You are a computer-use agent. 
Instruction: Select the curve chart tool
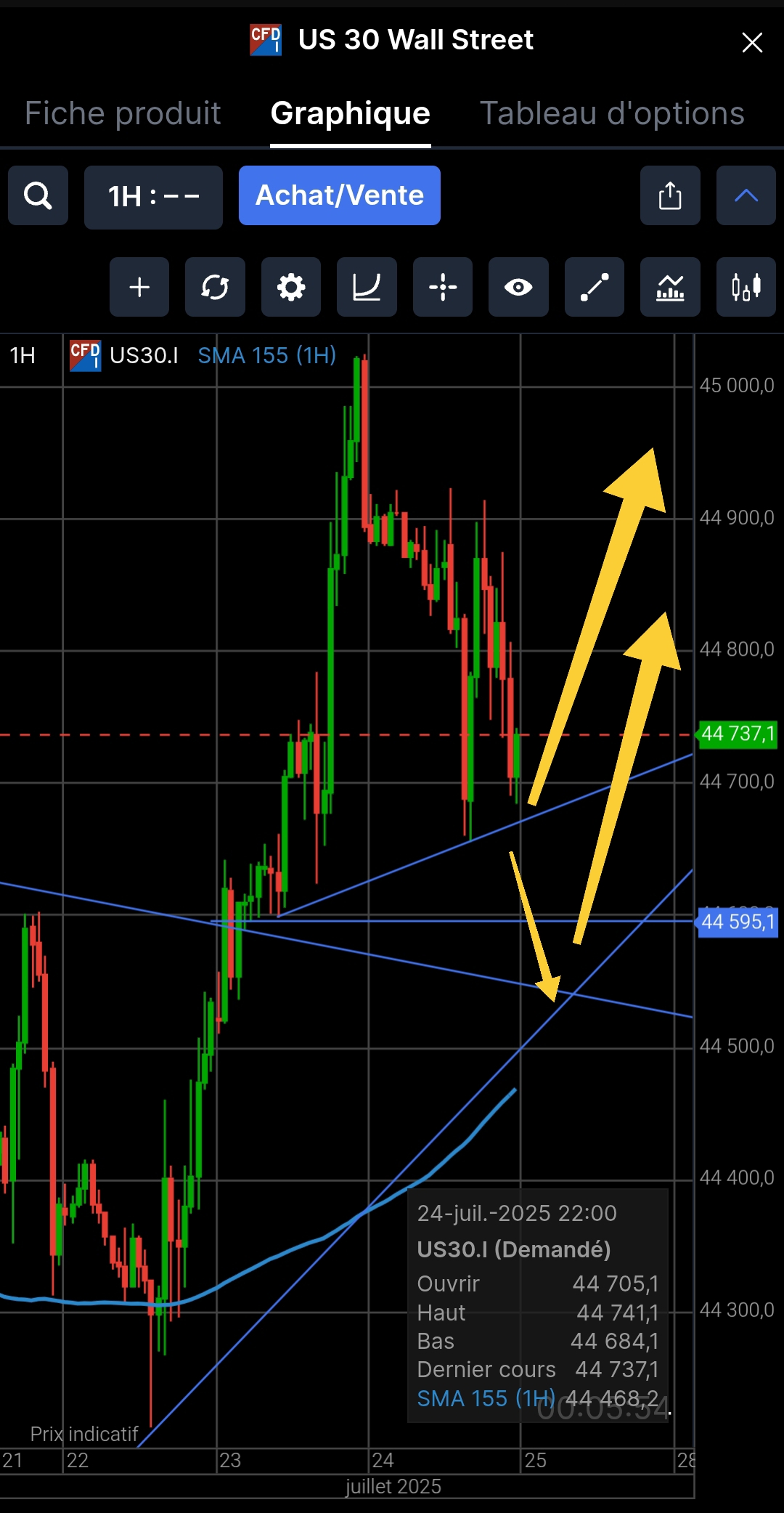[367, 287]
